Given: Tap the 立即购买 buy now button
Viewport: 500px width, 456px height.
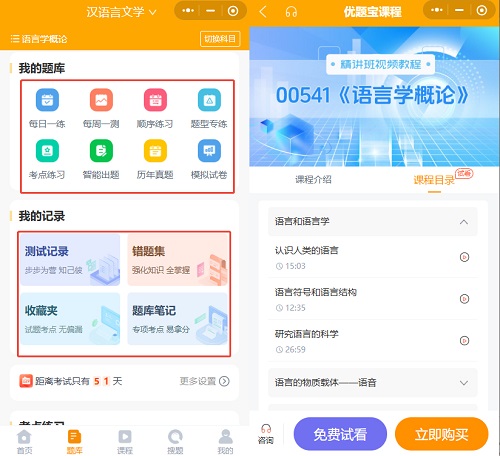Looking at the screenshot, I should point(441,434).
